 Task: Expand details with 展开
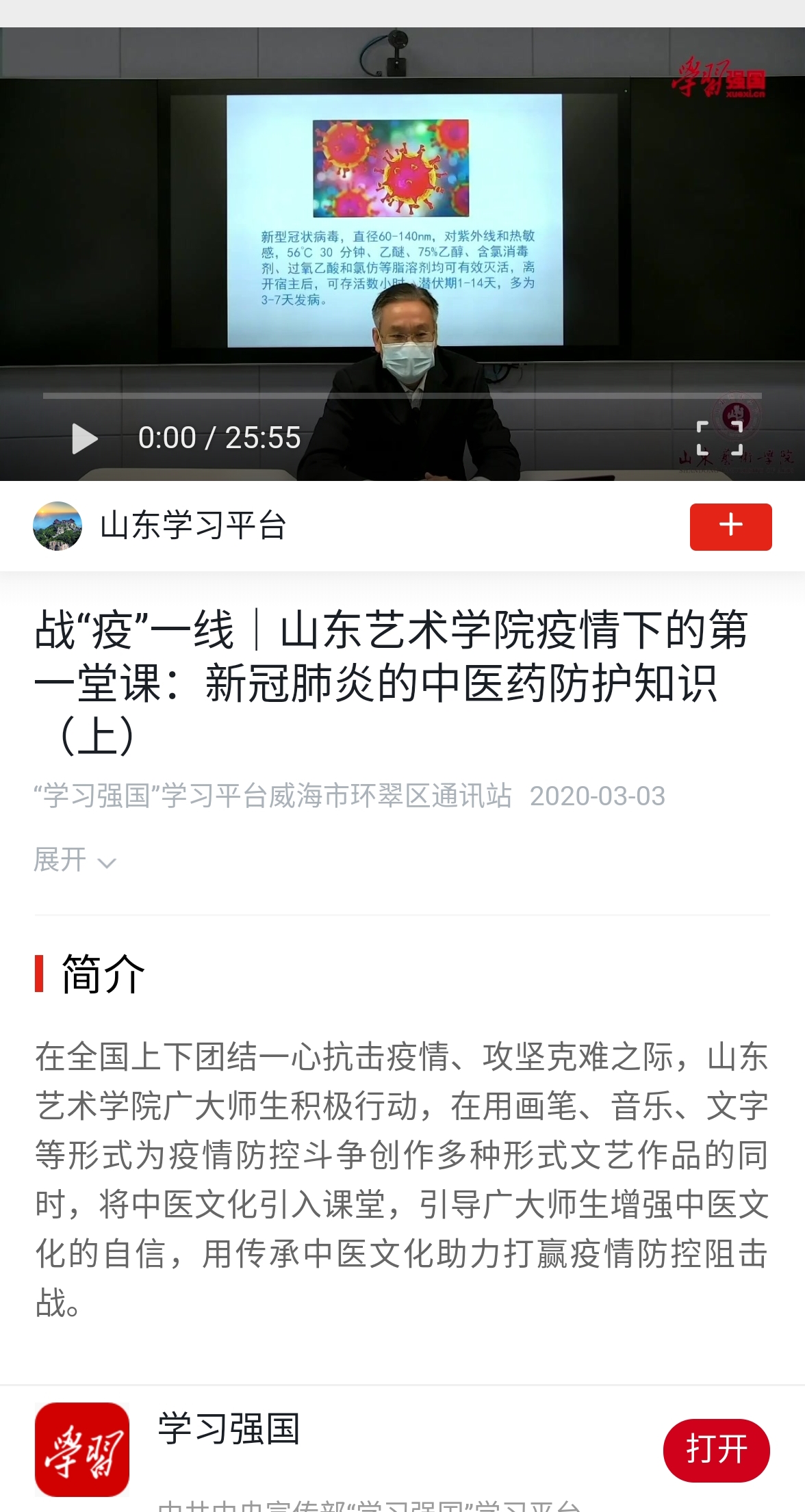(x=74, y=860)
